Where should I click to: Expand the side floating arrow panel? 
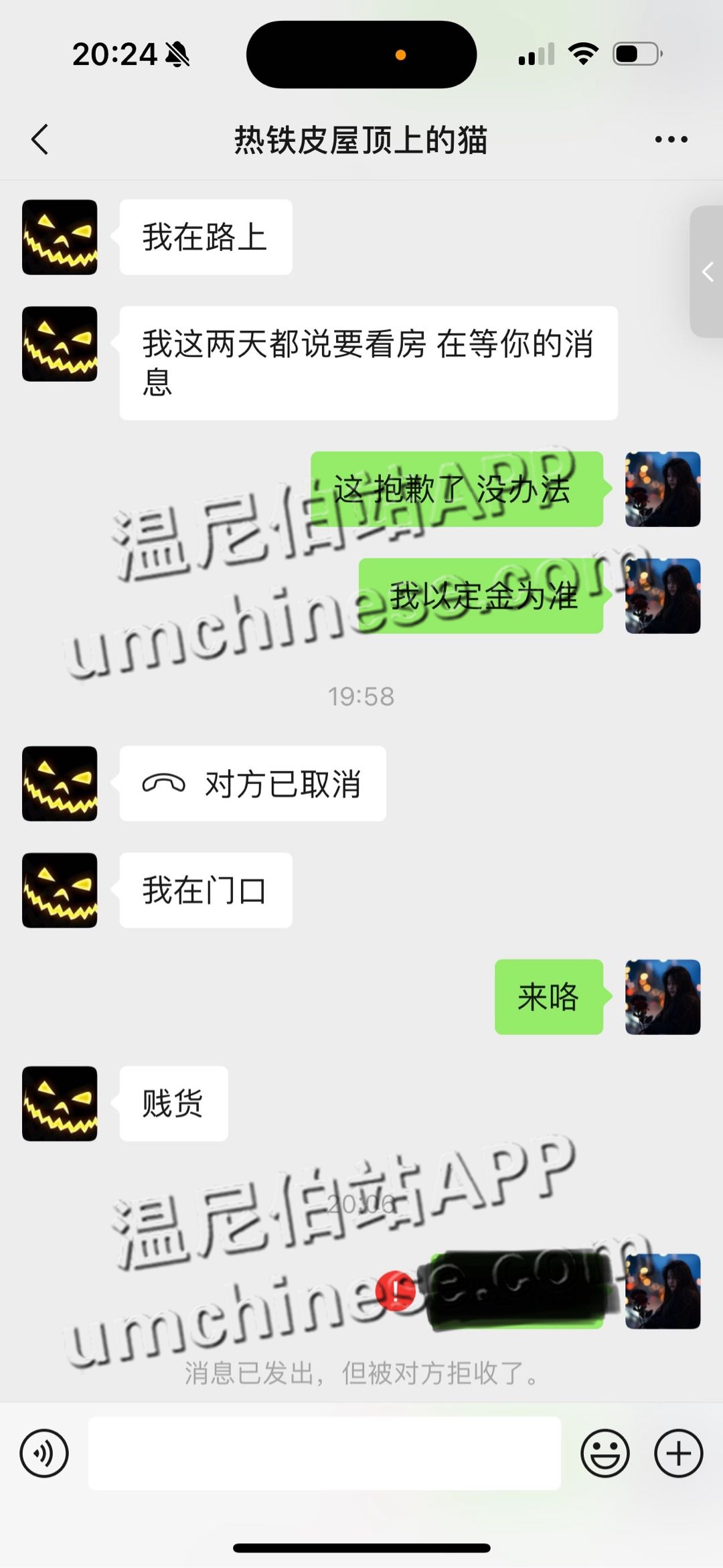coord(707,272)
